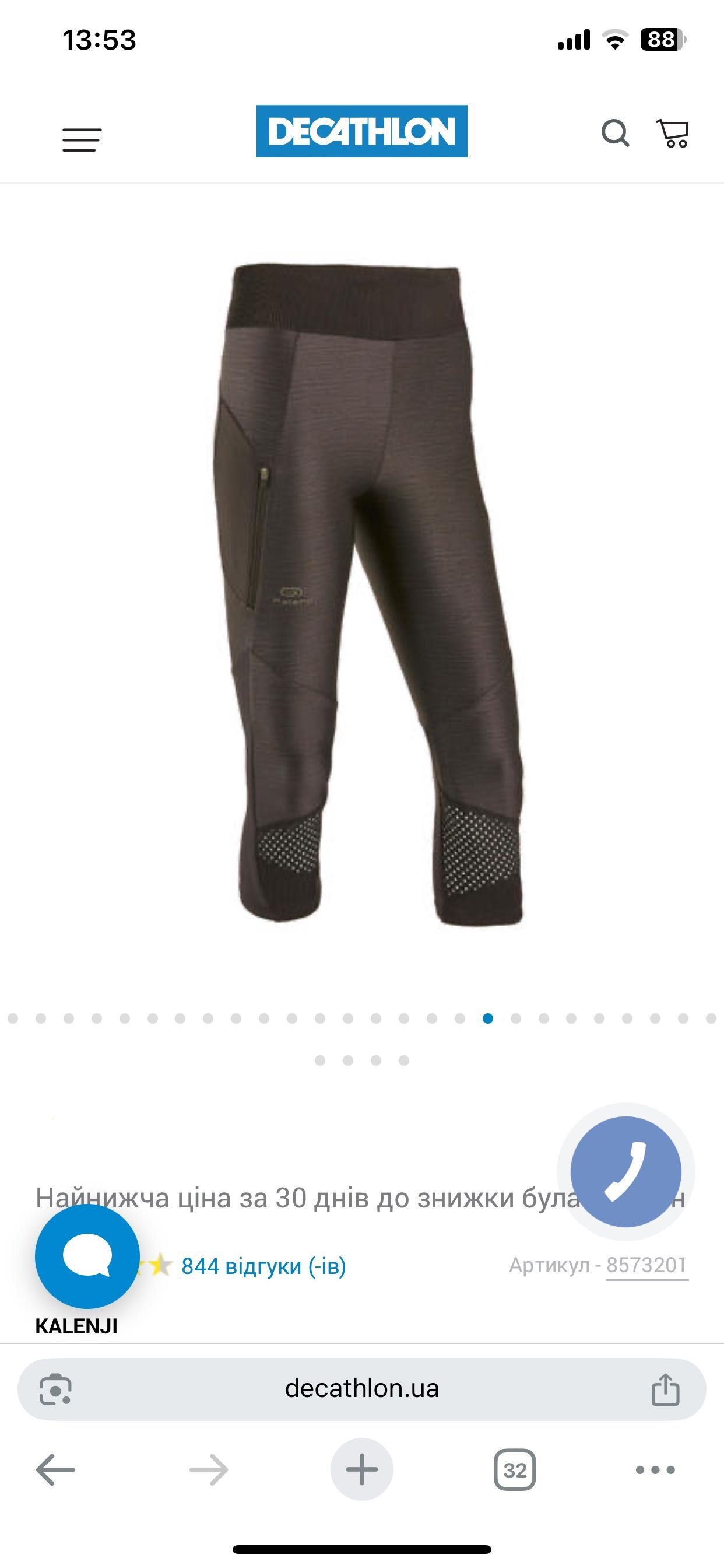Open the shopping cart

point(672,132)
